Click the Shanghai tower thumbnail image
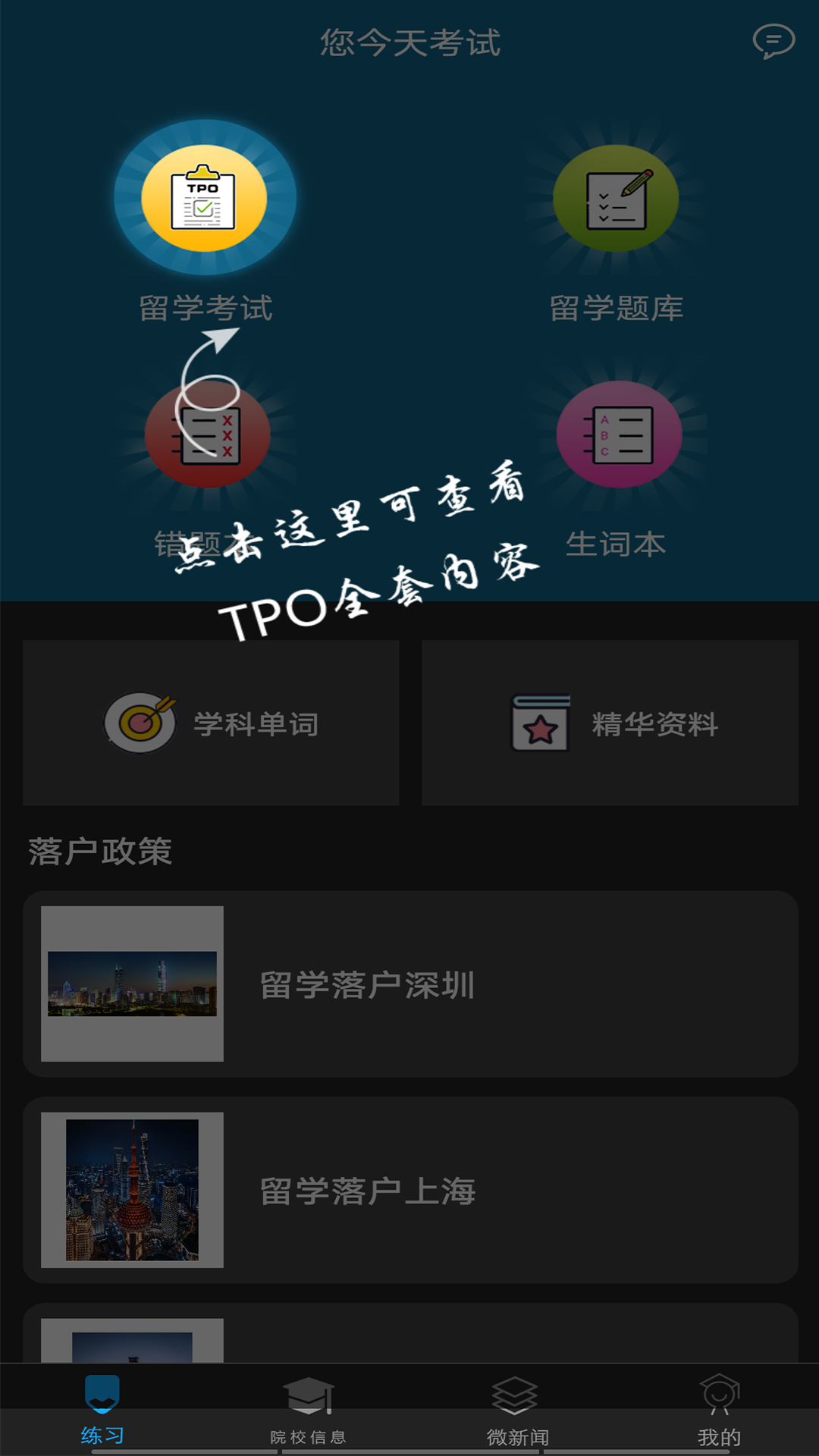Image resolution: width=819 pixels, height=1456 pixels. click(133, 1191)
